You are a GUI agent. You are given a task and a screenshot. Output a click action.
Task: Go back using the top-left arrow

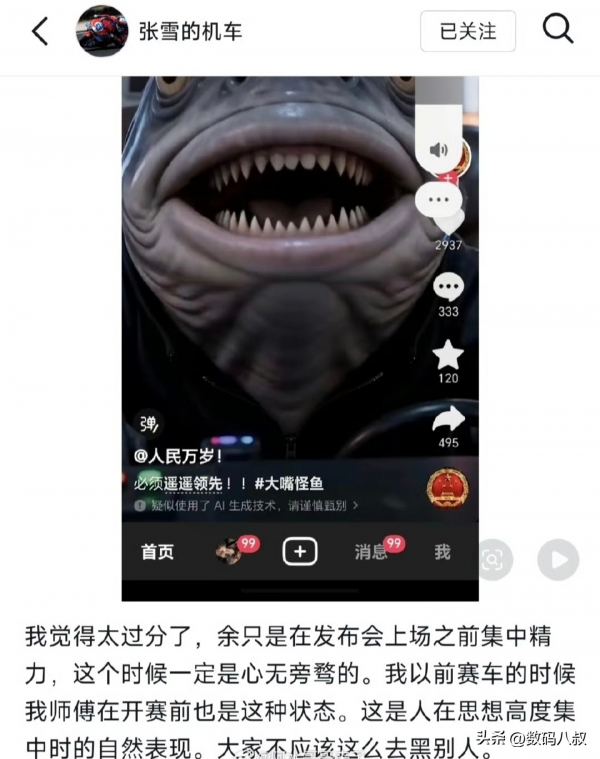pos(40,31)
